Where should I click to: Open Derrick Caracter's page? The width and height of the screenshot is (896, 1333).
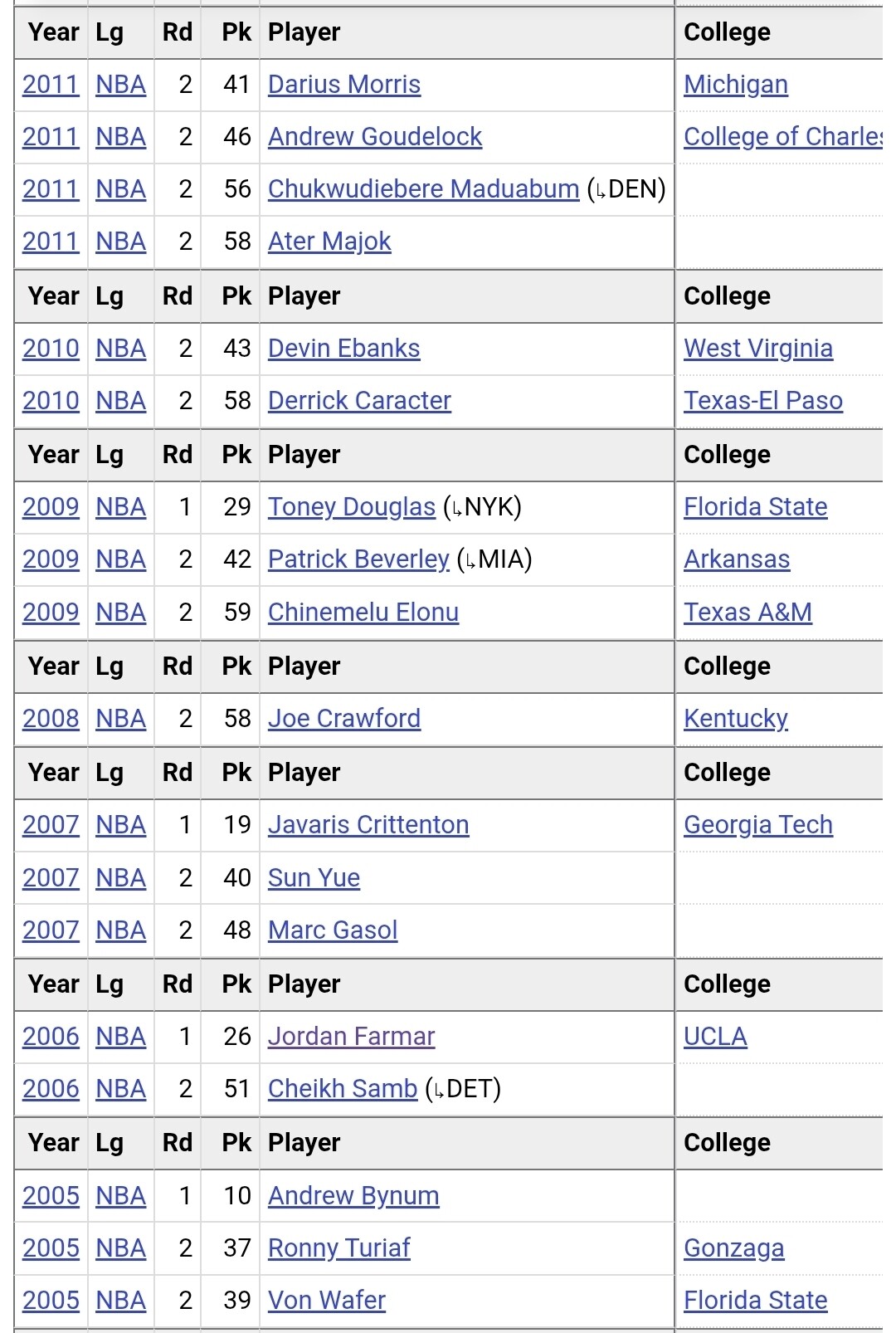(x=359, y=401)
